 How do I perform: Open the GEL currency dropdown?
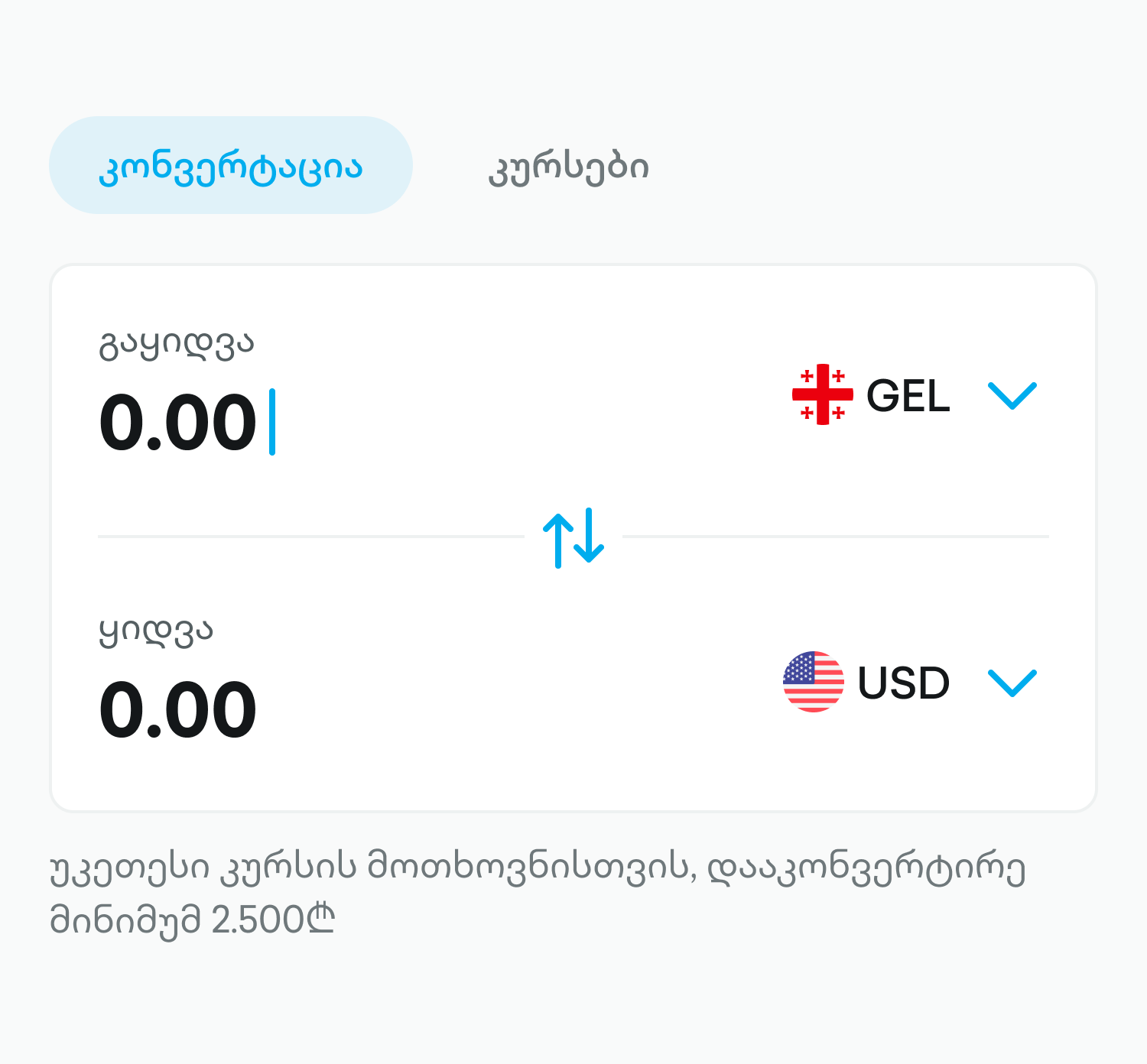[x=914, y=395]
